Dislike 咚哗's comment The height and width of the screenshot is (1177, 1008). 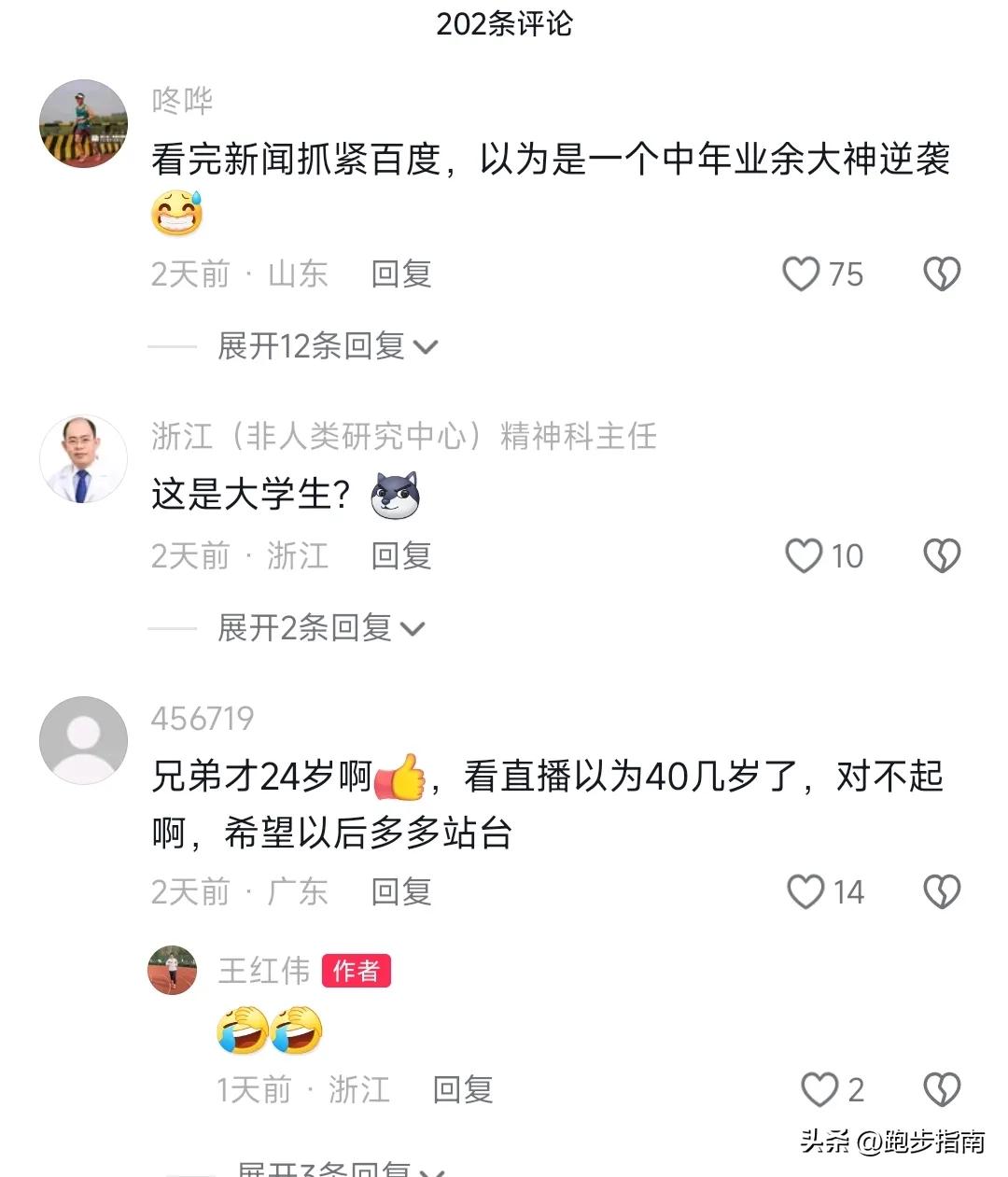coord(942,274)
